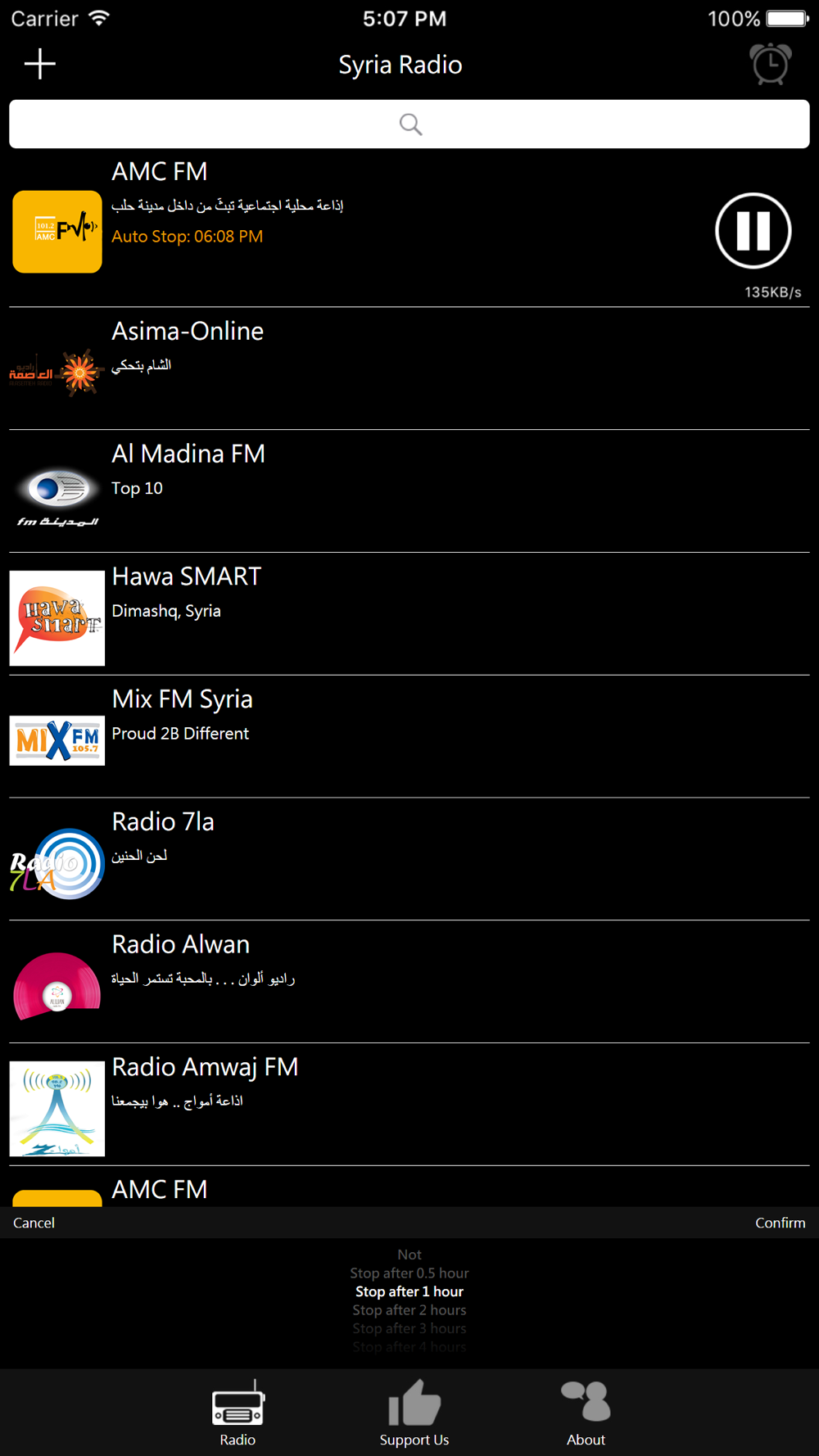Screen dimensions: 819x1456
Task: Play the Asima-Online station
Action: point(409,369)
